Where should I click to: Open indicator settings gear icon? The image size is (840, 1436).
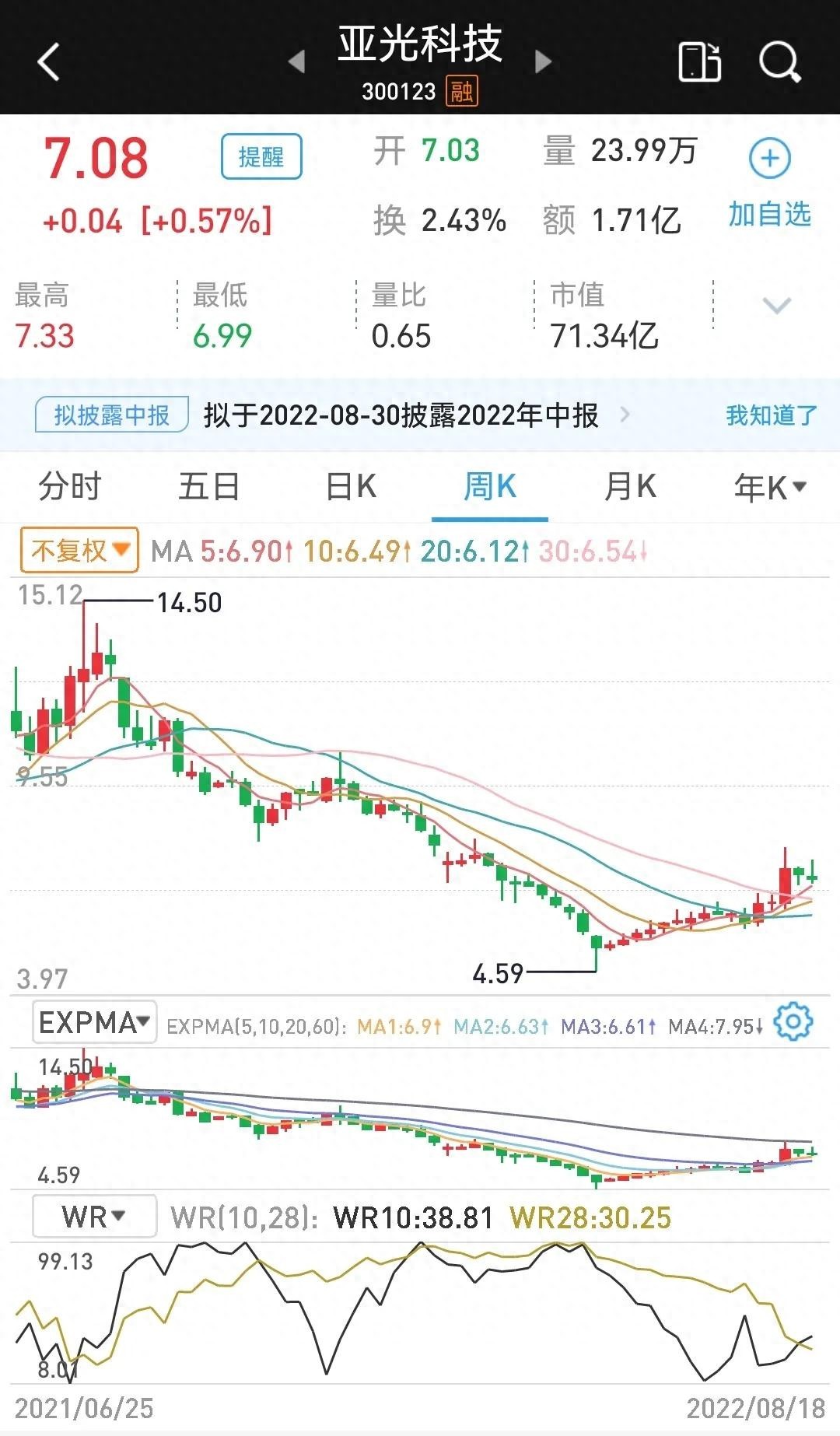(x=793, y=1021)
